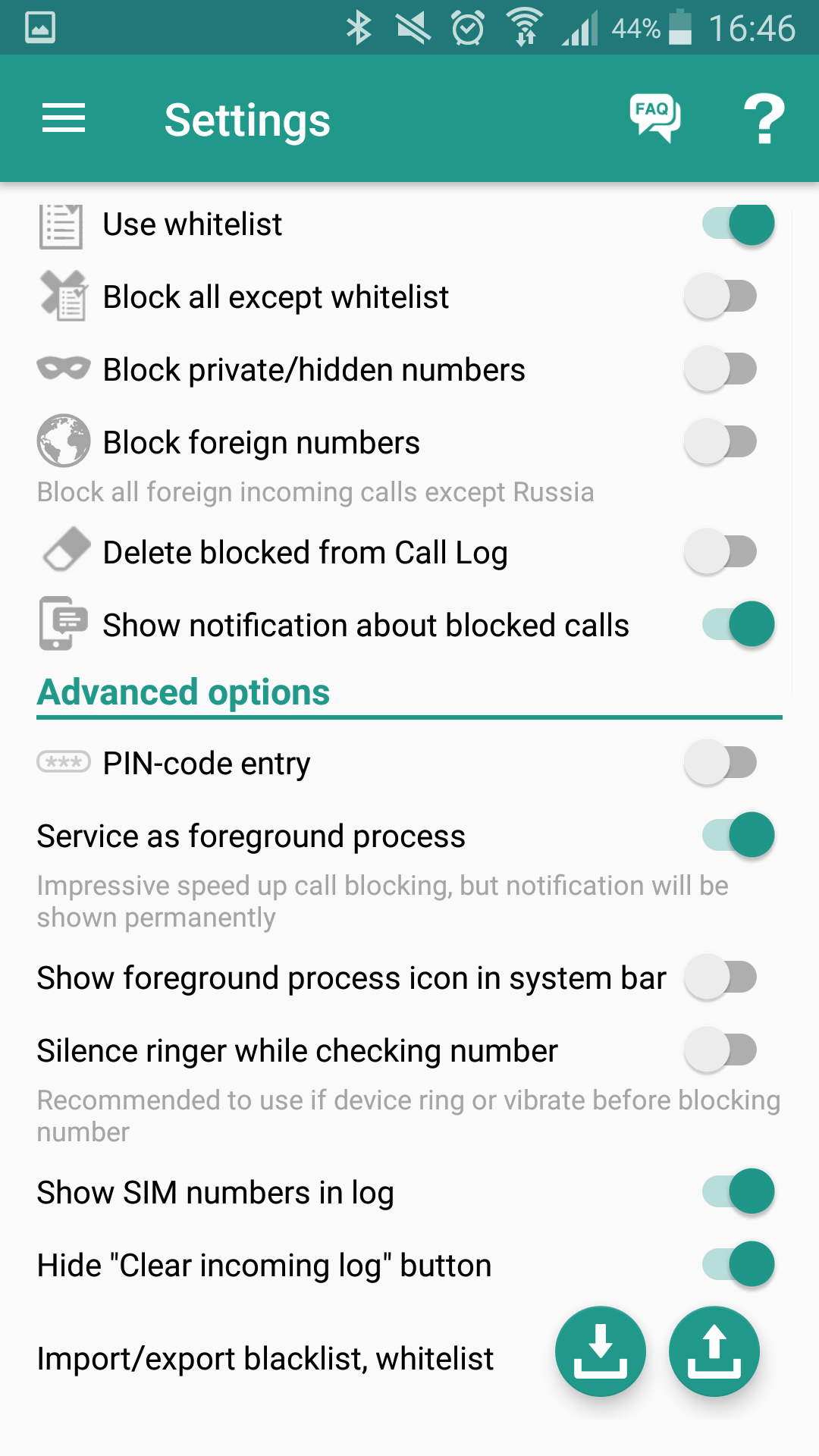Click the mask icon for private numbers

[x=62, y=369]
